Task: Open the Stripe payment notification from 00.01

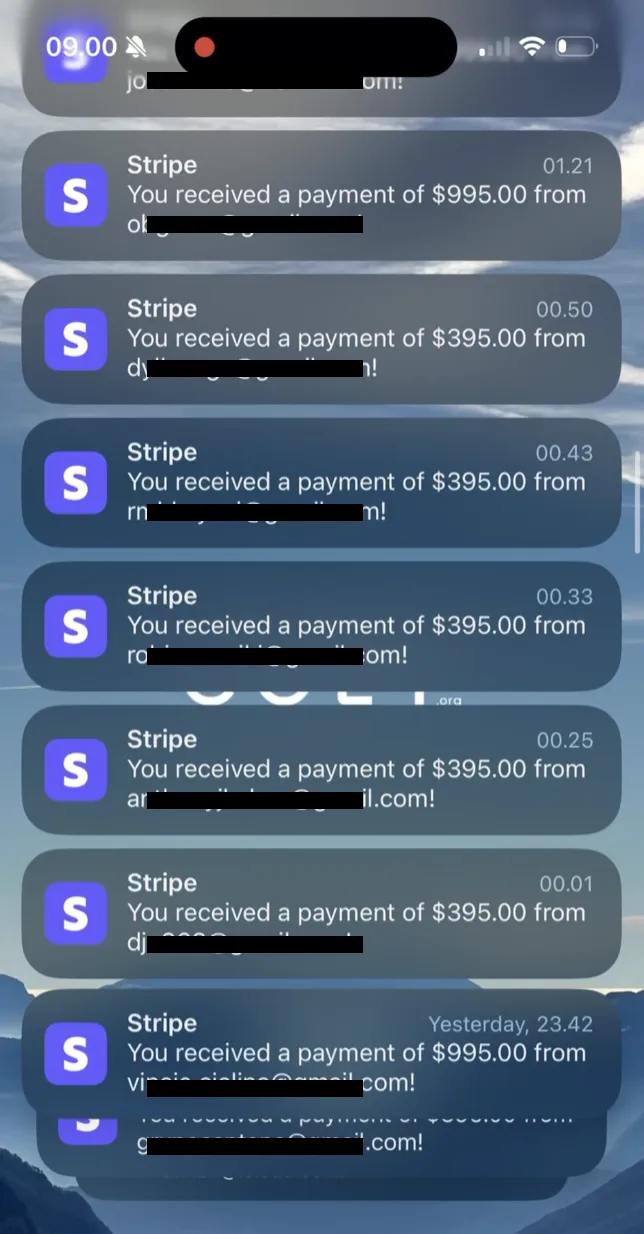Action: (x=321, y=913)
